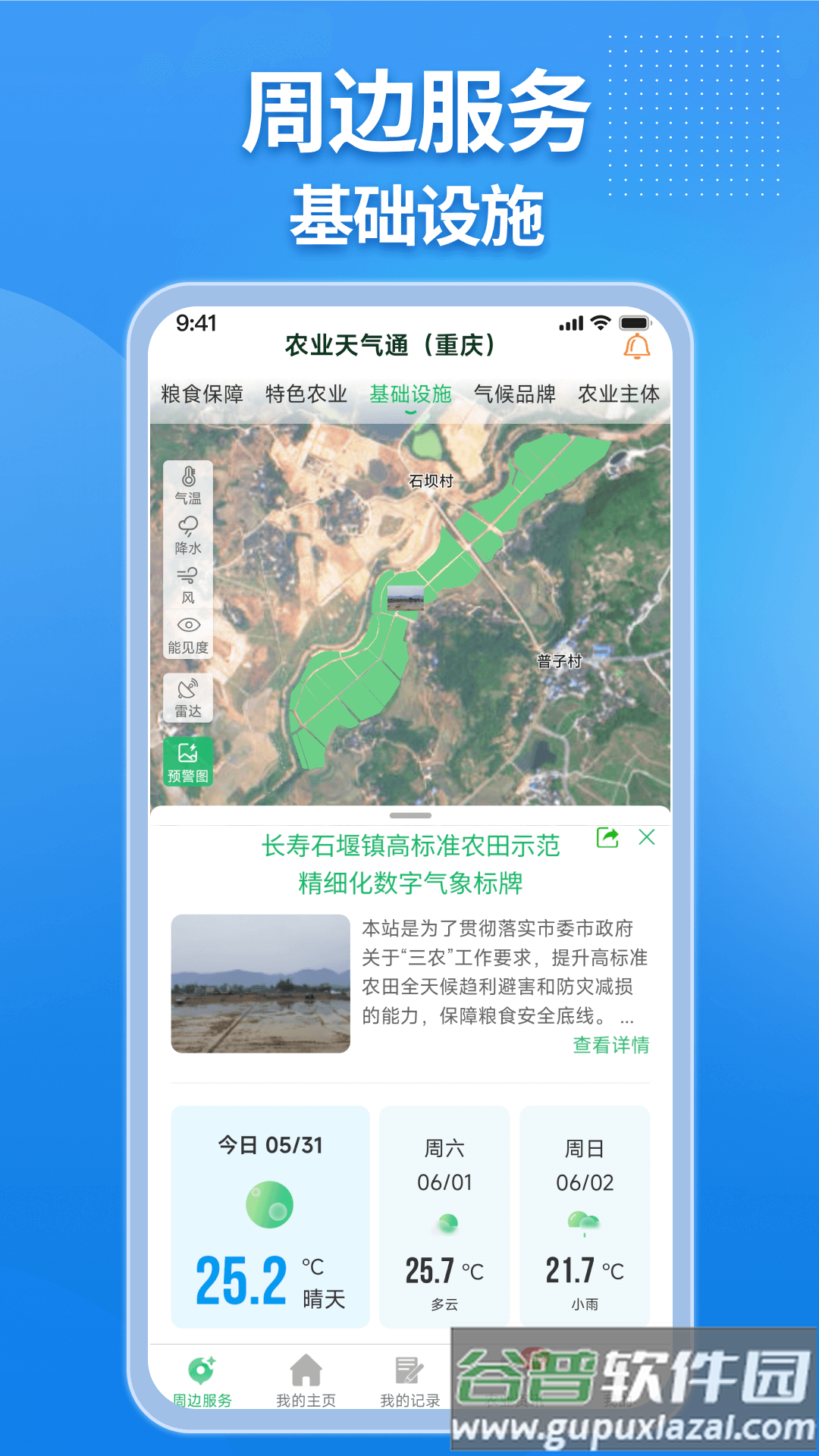Image resolution: width=819 pixels, height=1456 pixels.
Task: Select the 能见度 visibility layer icon
Action: 187,637
